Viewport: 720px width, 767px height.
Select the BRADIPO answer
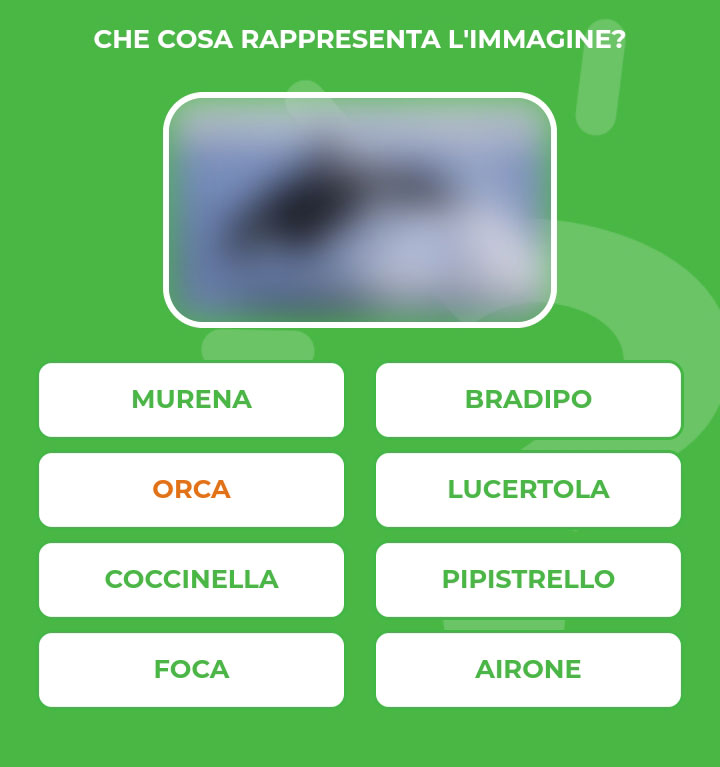click(528, 399)
